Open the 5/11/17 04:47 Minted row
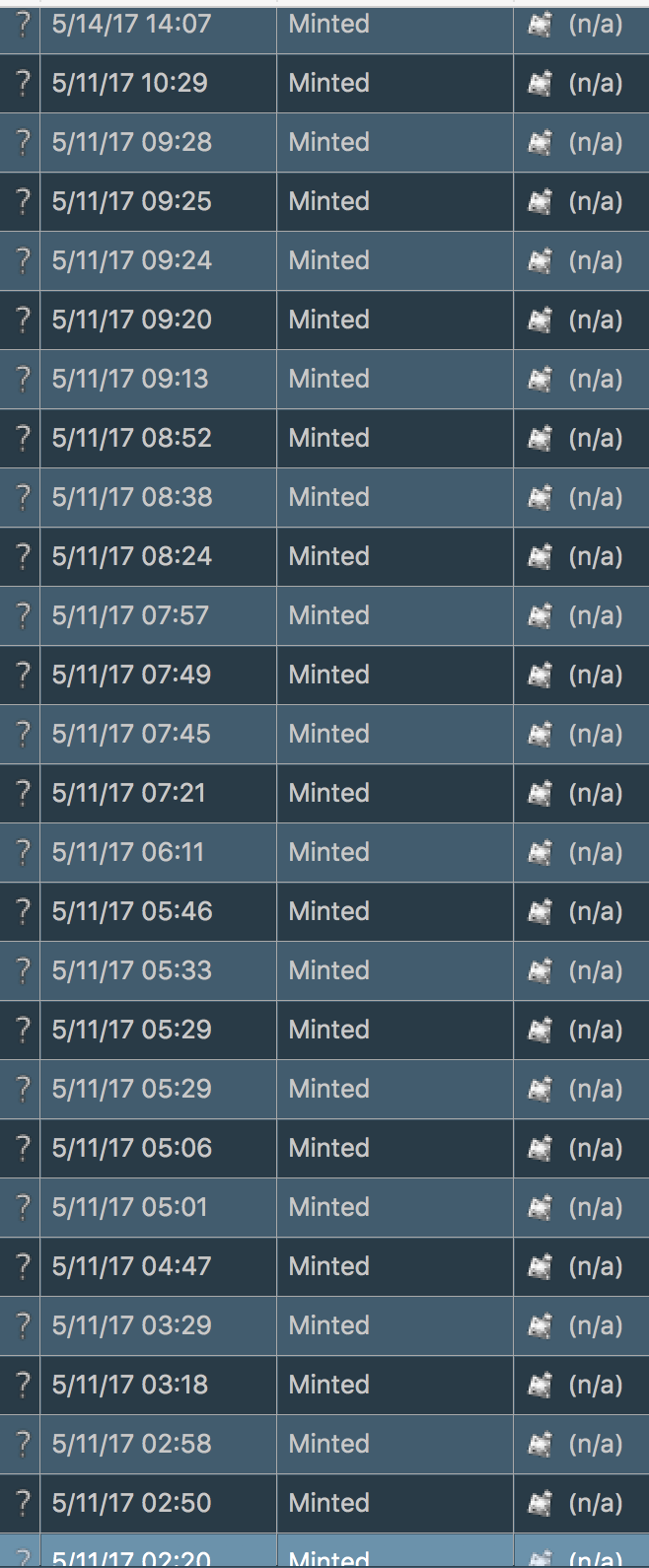The width and height of the screenshot is (649, 1568). coord(324,1267)
